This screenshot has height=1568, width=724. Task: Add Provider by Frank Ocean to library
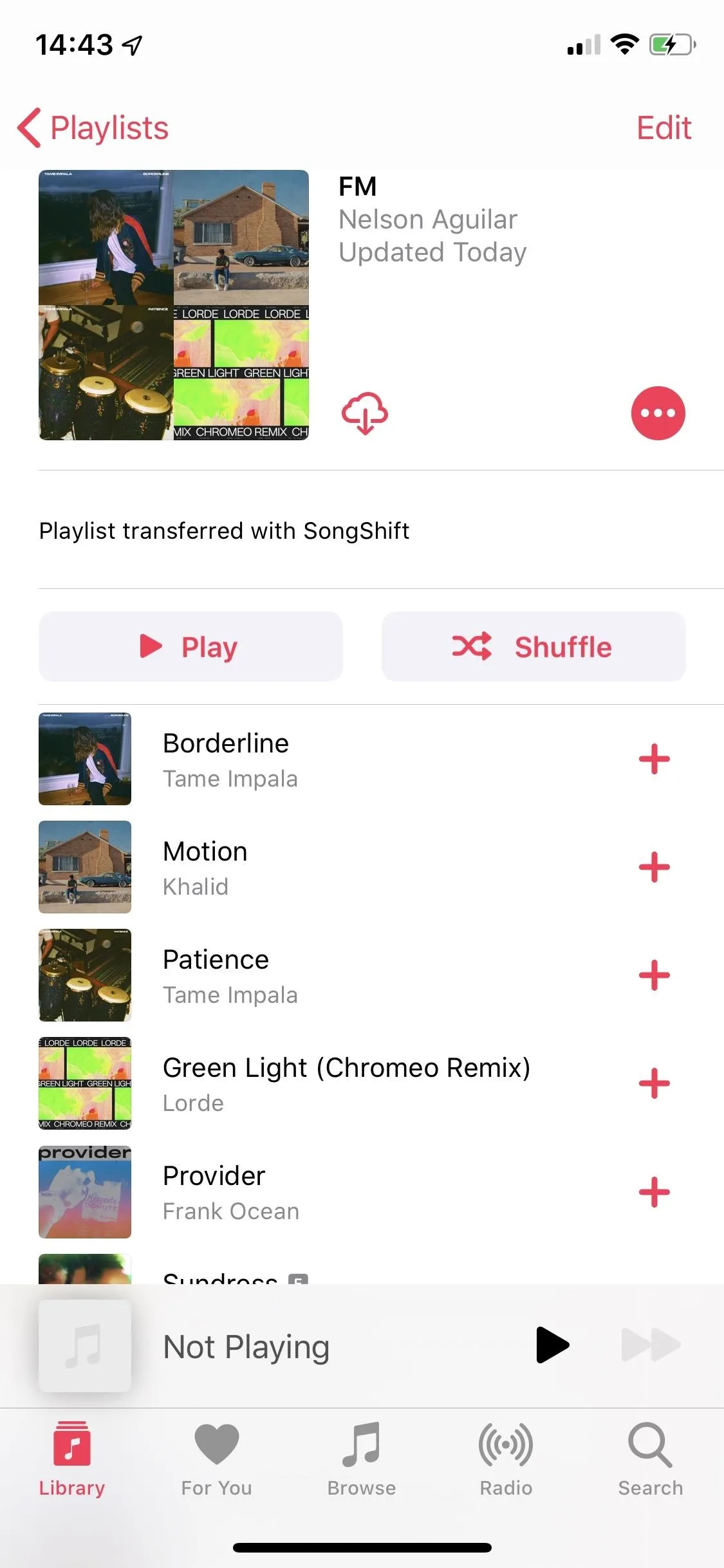[654, 1192]
